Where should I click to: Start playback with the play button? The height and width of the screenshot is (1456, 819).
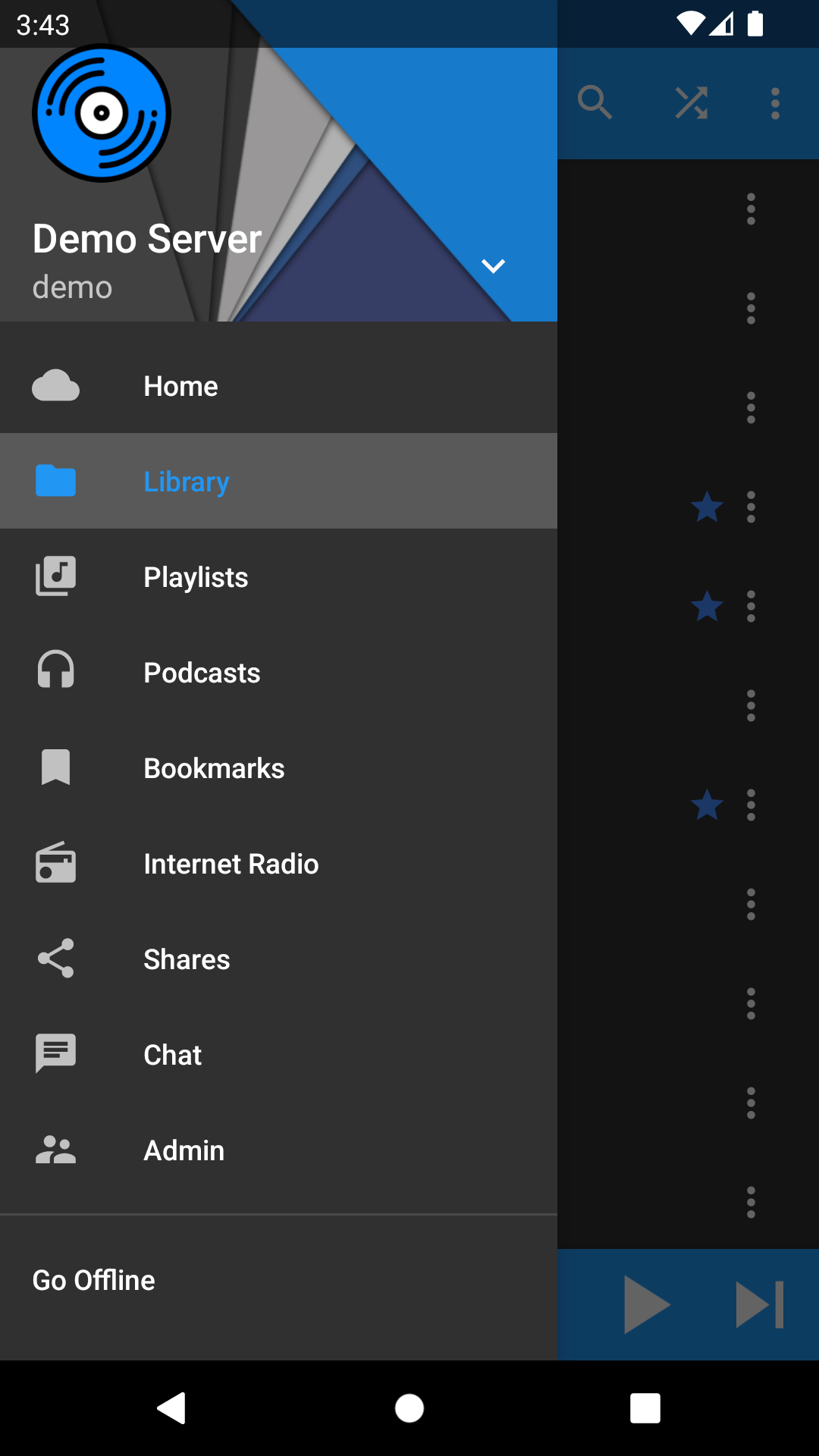click(x=646, y=1304)
